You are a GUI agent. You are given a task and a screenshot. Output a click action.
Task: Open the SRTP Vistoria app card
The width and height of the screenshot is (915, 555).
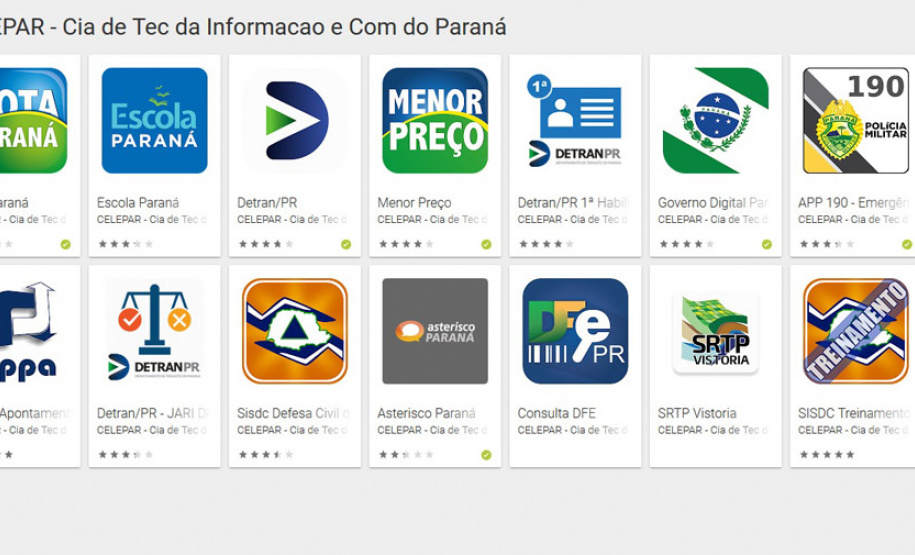point(715,331)
